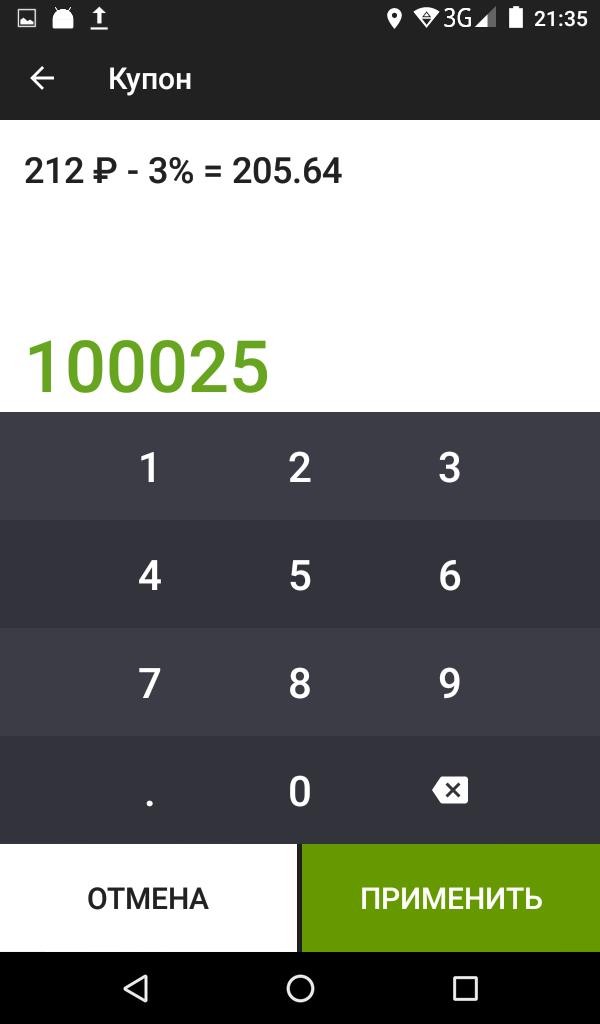Cancel with the ОТМЕНА button
600x1024 pixels.
[x=148, y=898]
